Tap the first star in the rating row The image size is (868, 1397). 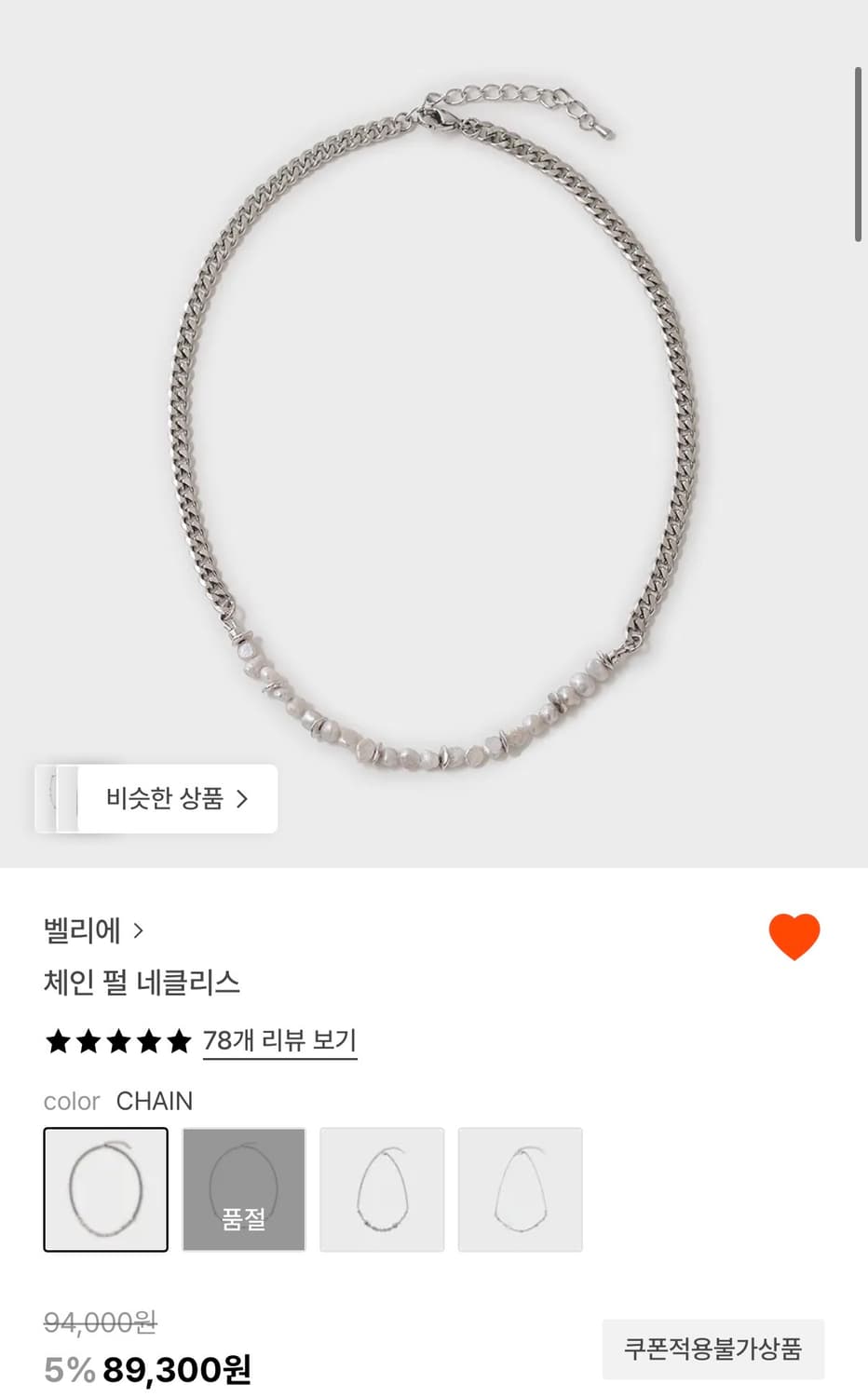coord(58,1042)
